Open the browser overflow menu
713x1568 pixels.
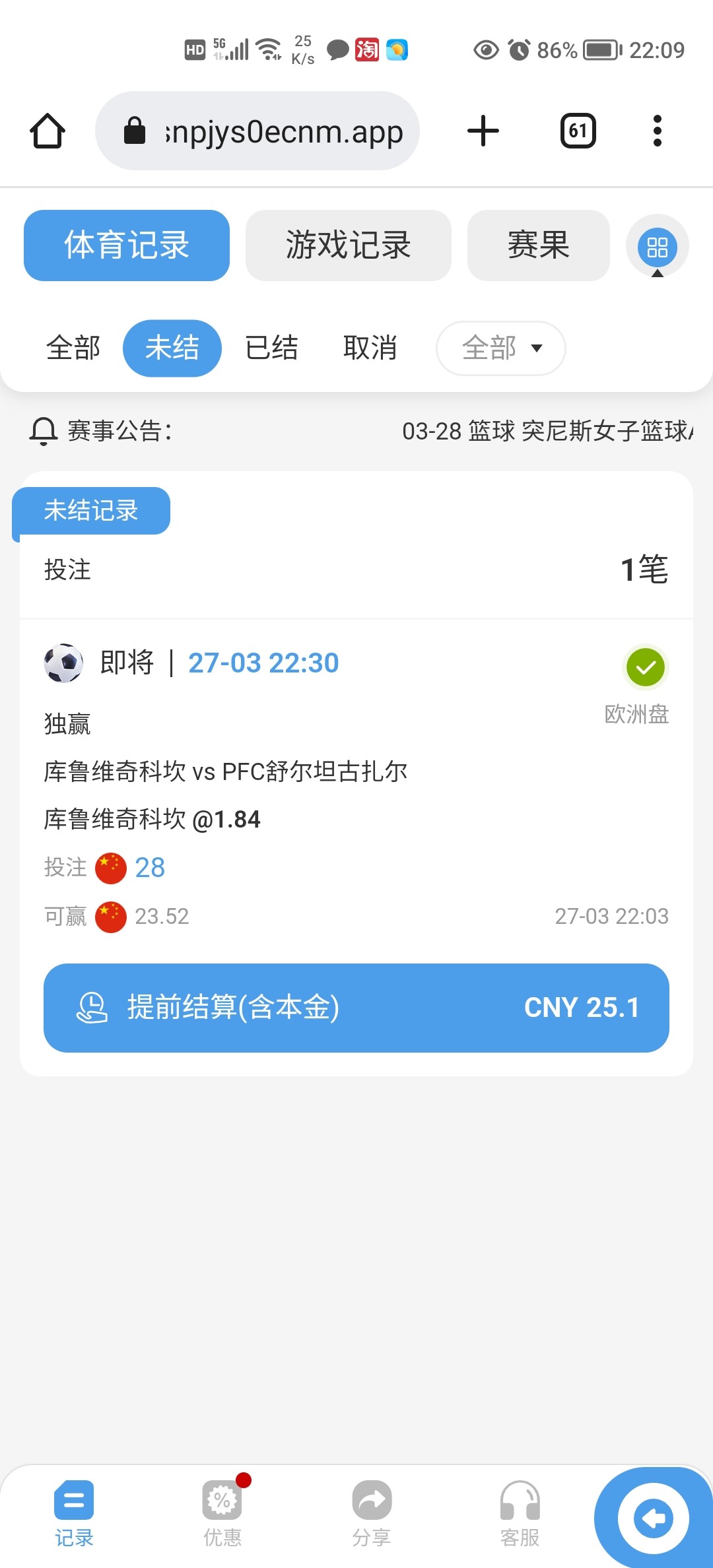657,131
